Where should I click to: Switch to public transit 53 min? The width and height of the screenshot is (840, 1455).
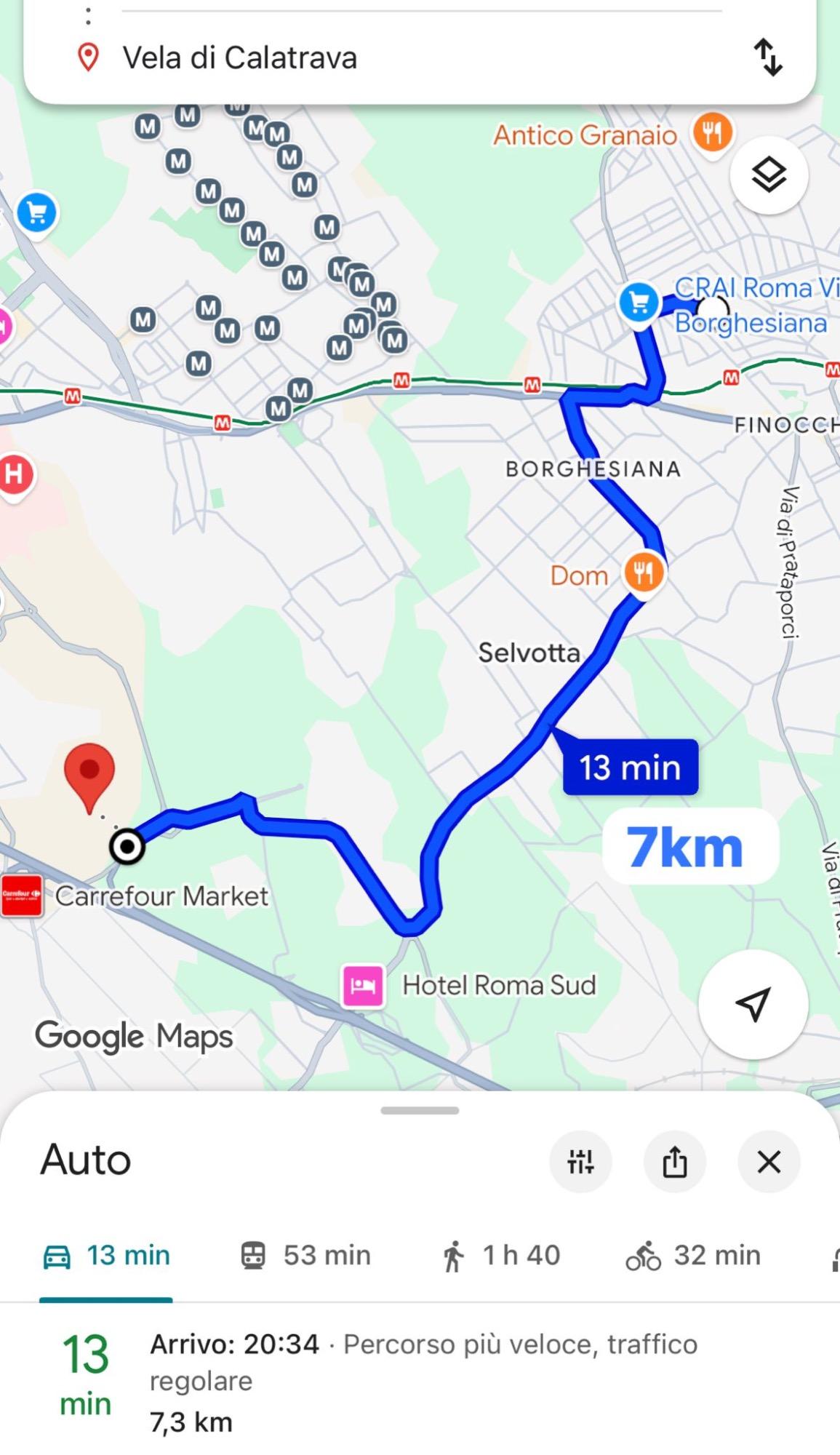[305, 1256]
